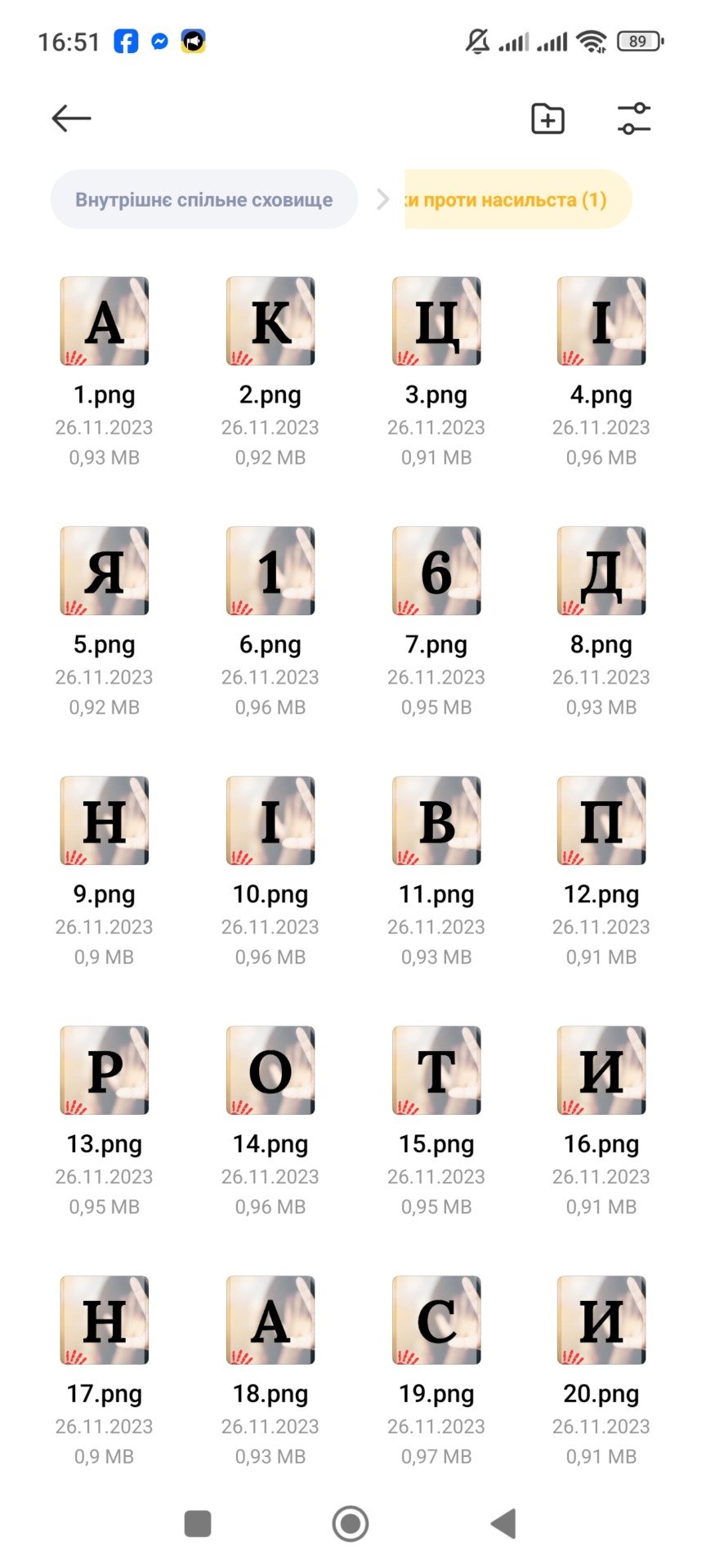
Task: Open file 4.png
Action: (x=601, y=321)
